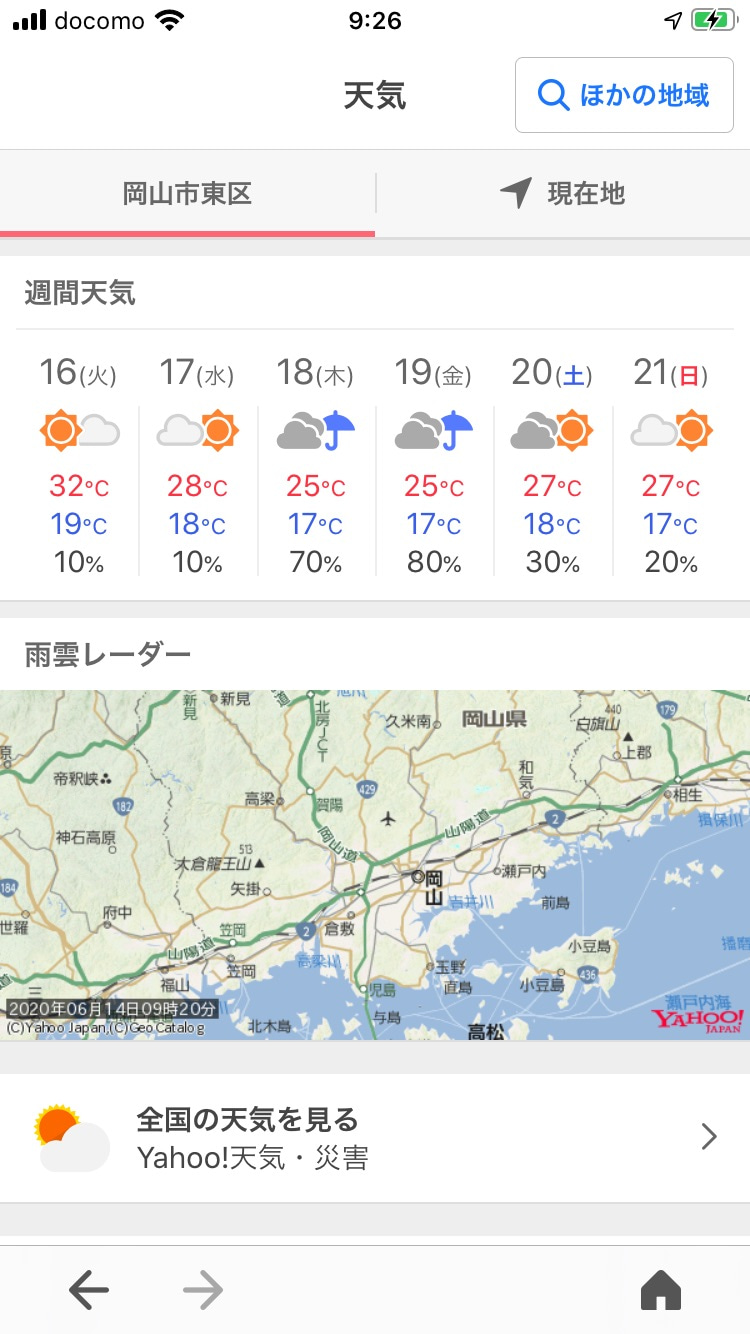Tap the home icon

[660, 1291]
